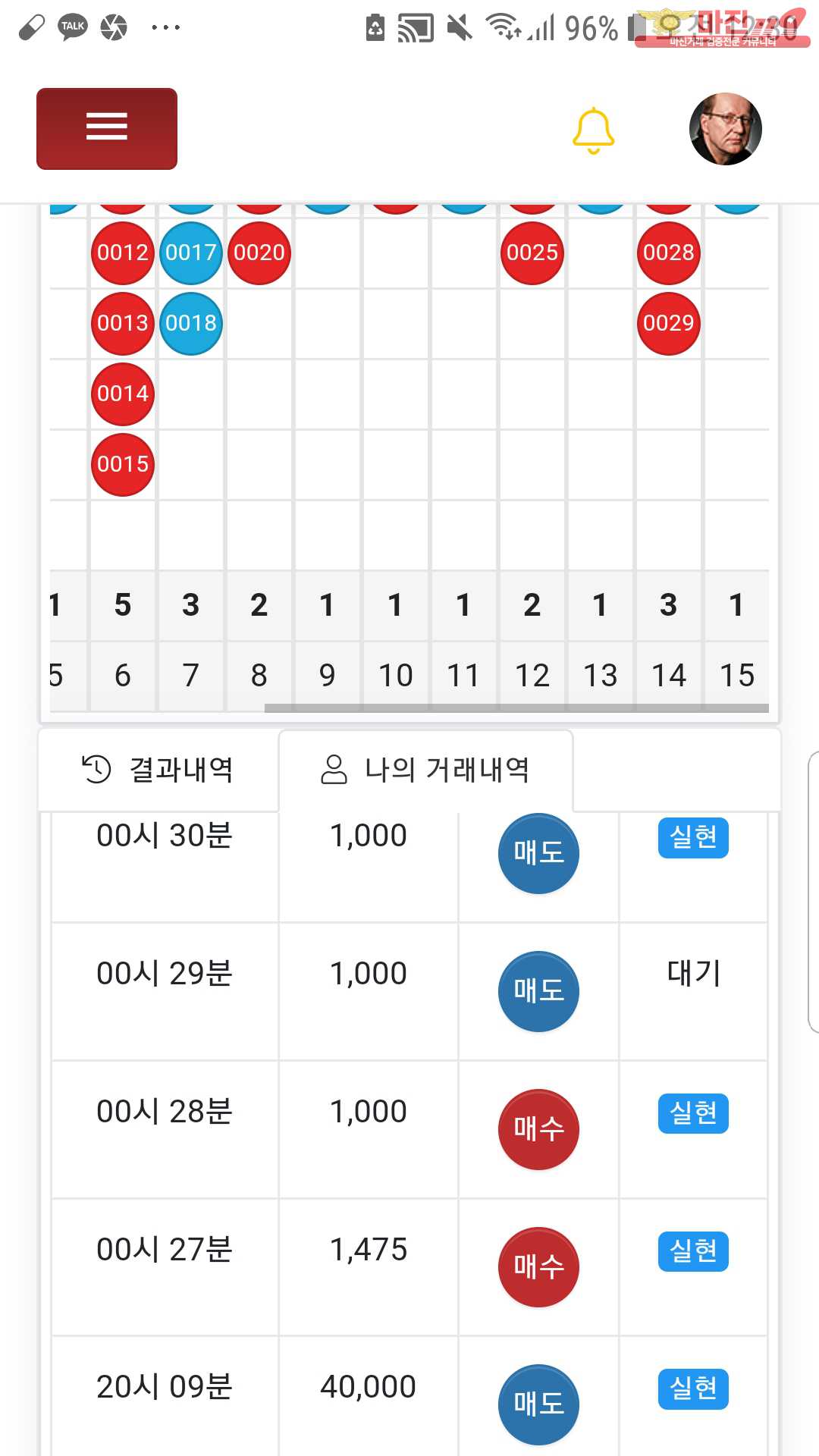Open the profile avatar
Viewport: 819px width, 1456px height.
tap(725, 129)
